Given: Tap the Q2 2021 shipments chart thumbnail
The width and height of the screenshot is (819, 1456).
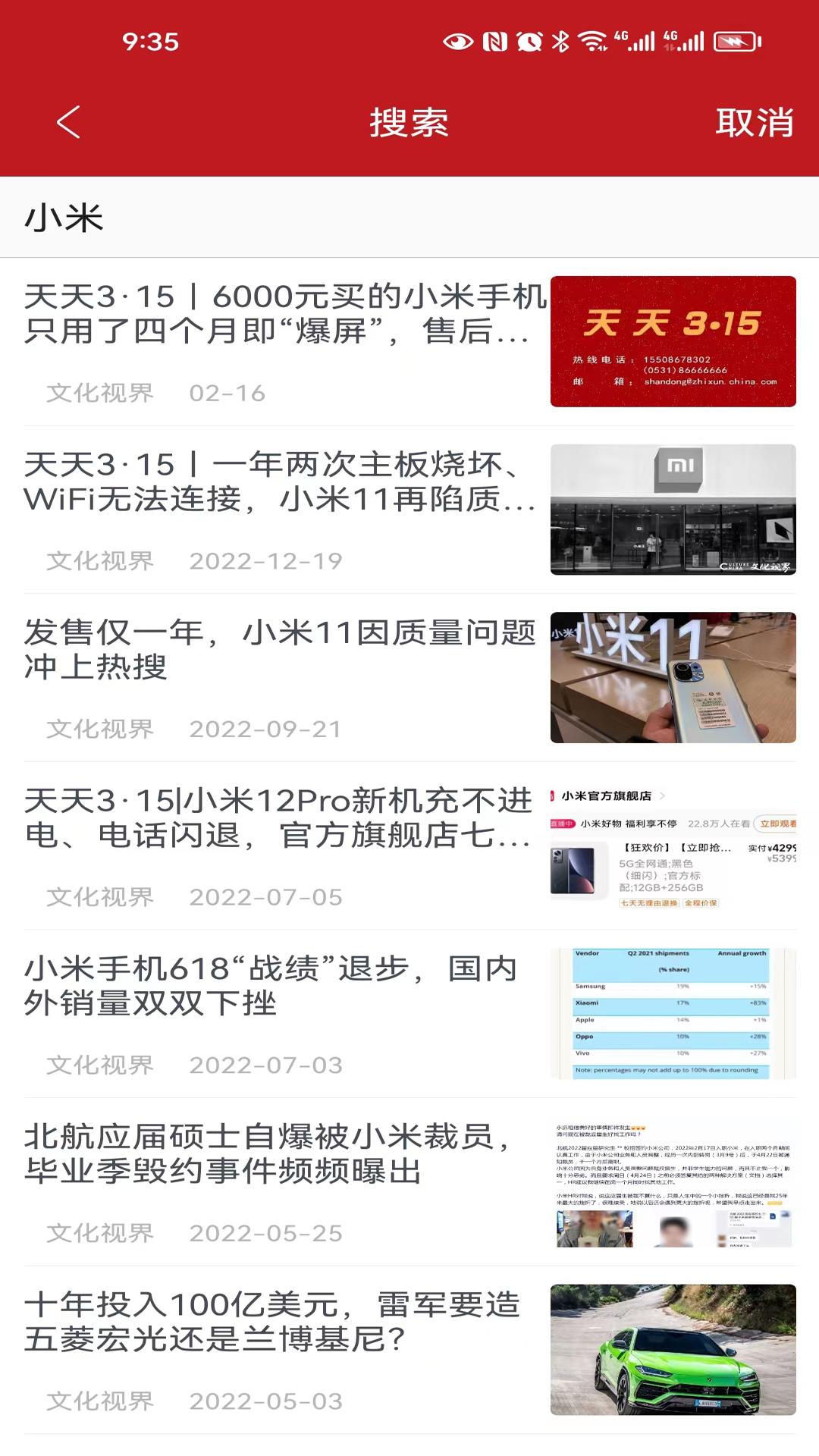Looking at the screenshot, I should [x=675, y=1009].
